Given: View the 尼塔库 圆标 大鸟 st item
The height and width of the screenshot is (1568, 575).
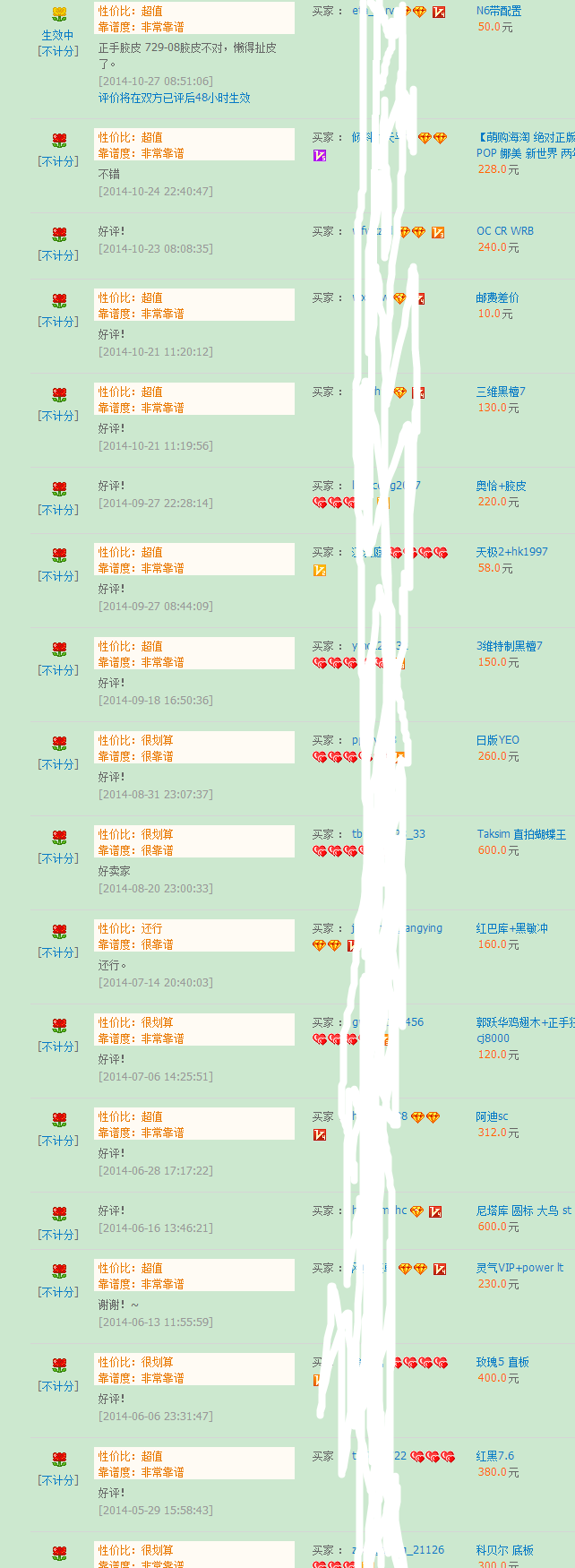Looking at the screenshot, I should point(523,1211).
